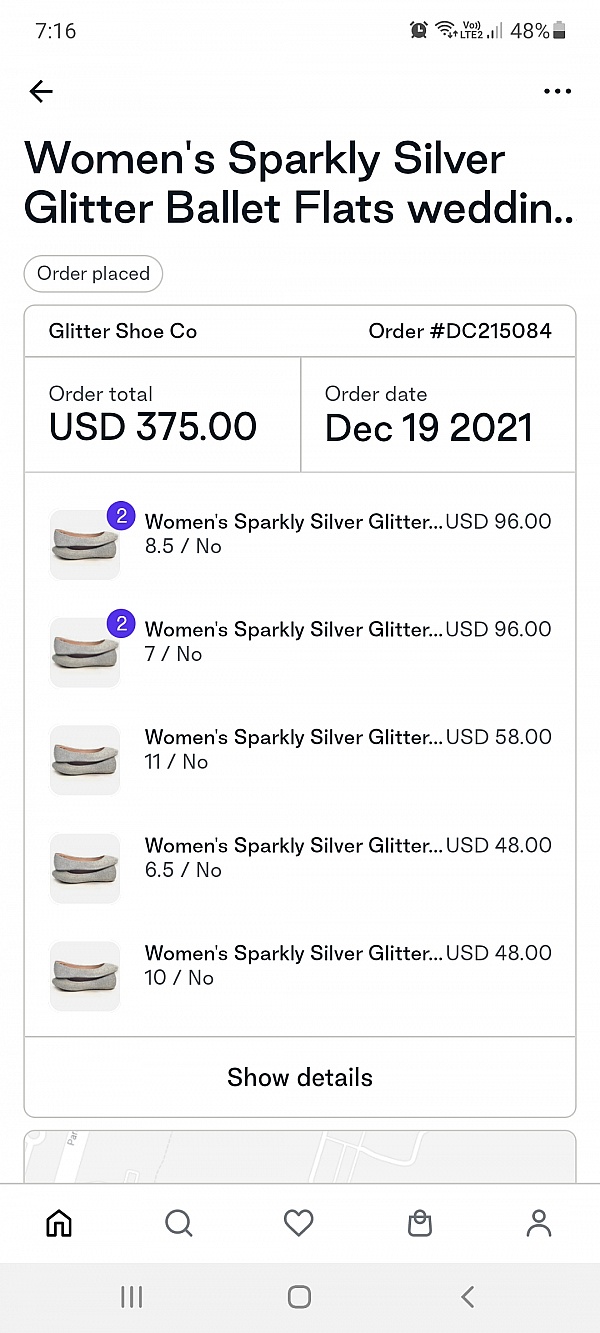Open the map preview card

click(300, 1157)
